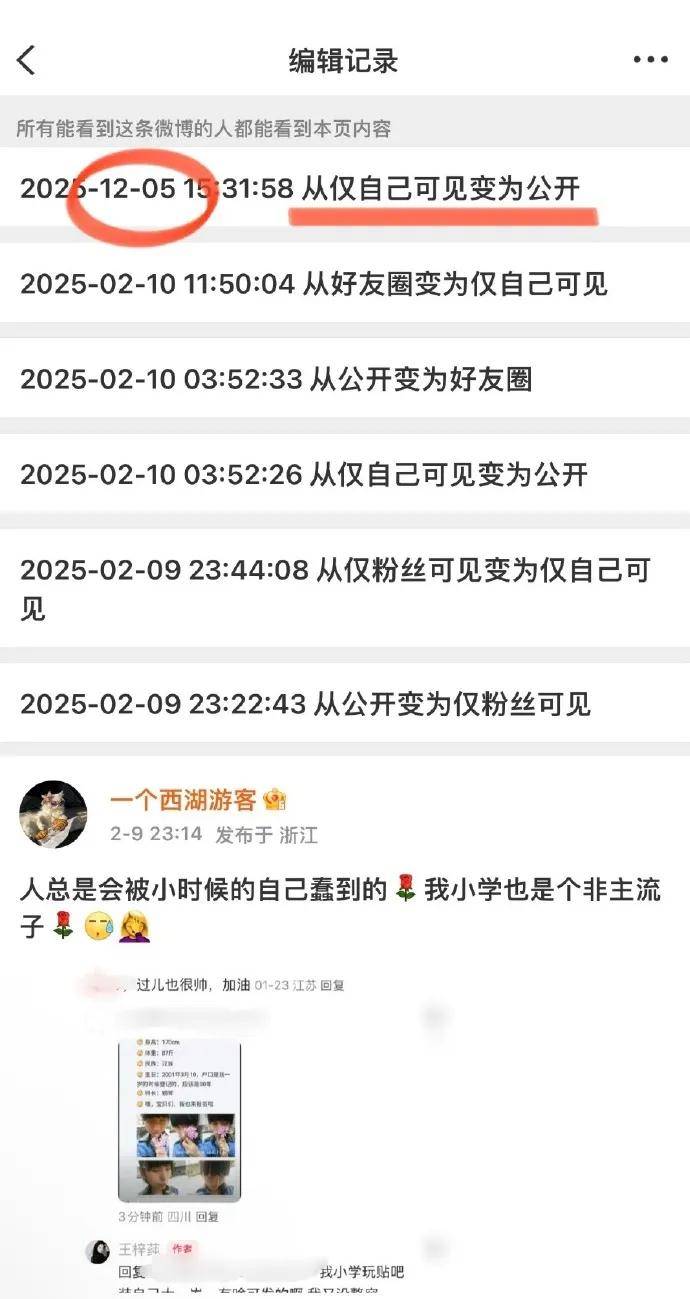The width and height of the screenshot is (690, 1299).
Task: Open the three-dot overflow menu
Action: (650, 60)
